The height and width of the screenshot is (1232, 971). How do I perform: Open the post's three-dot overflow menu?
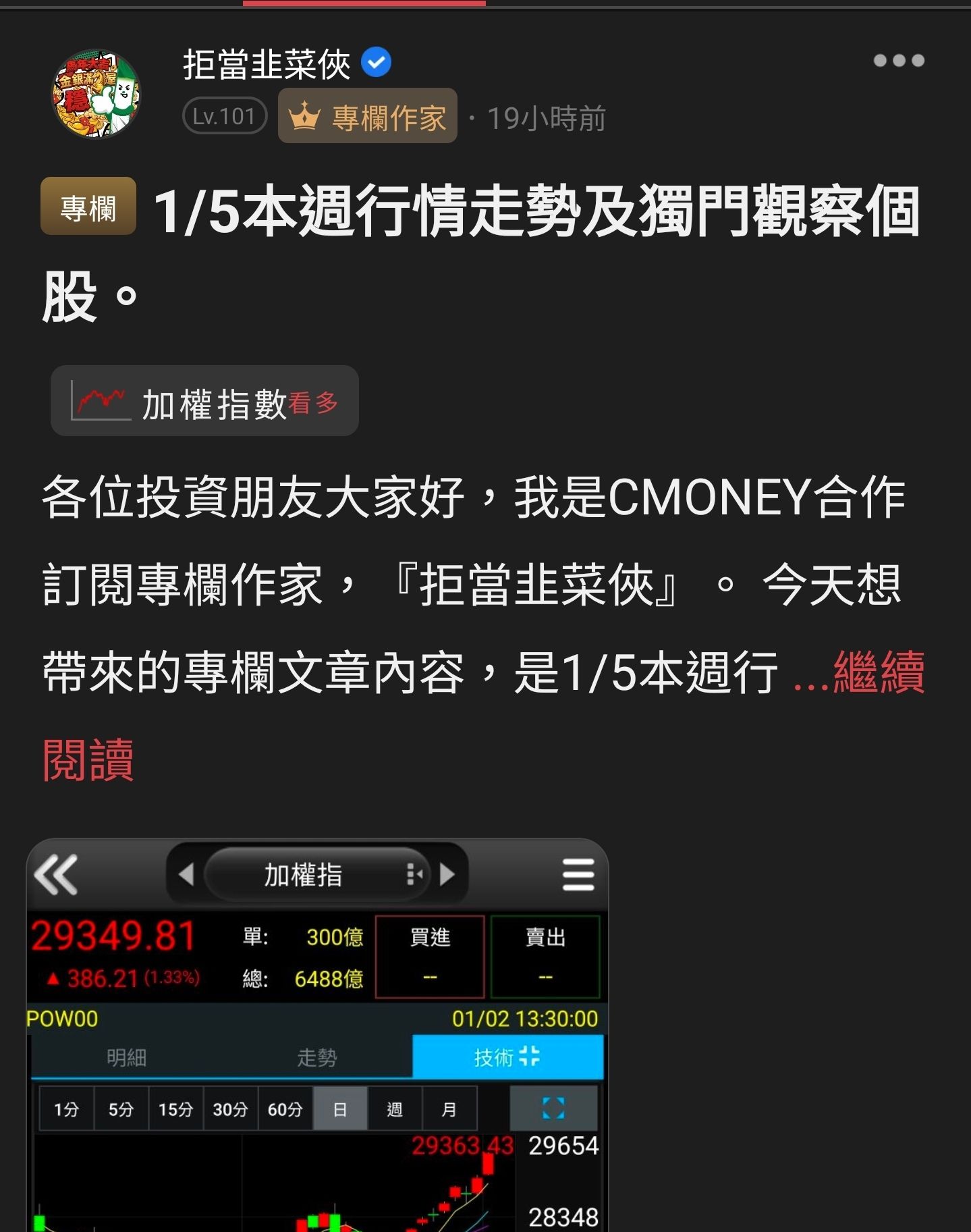pos(898,61)
